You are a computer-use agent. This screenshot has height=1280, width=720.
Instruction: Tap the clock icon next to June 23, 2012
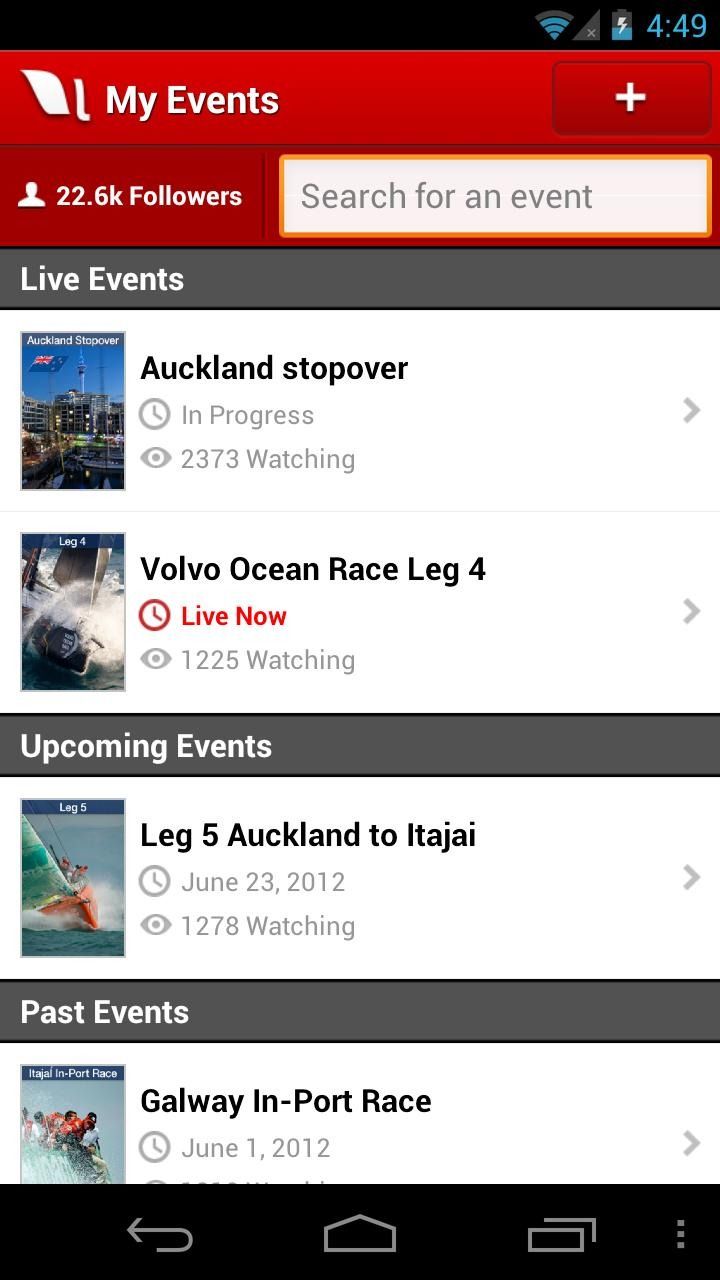pos(155,882)
